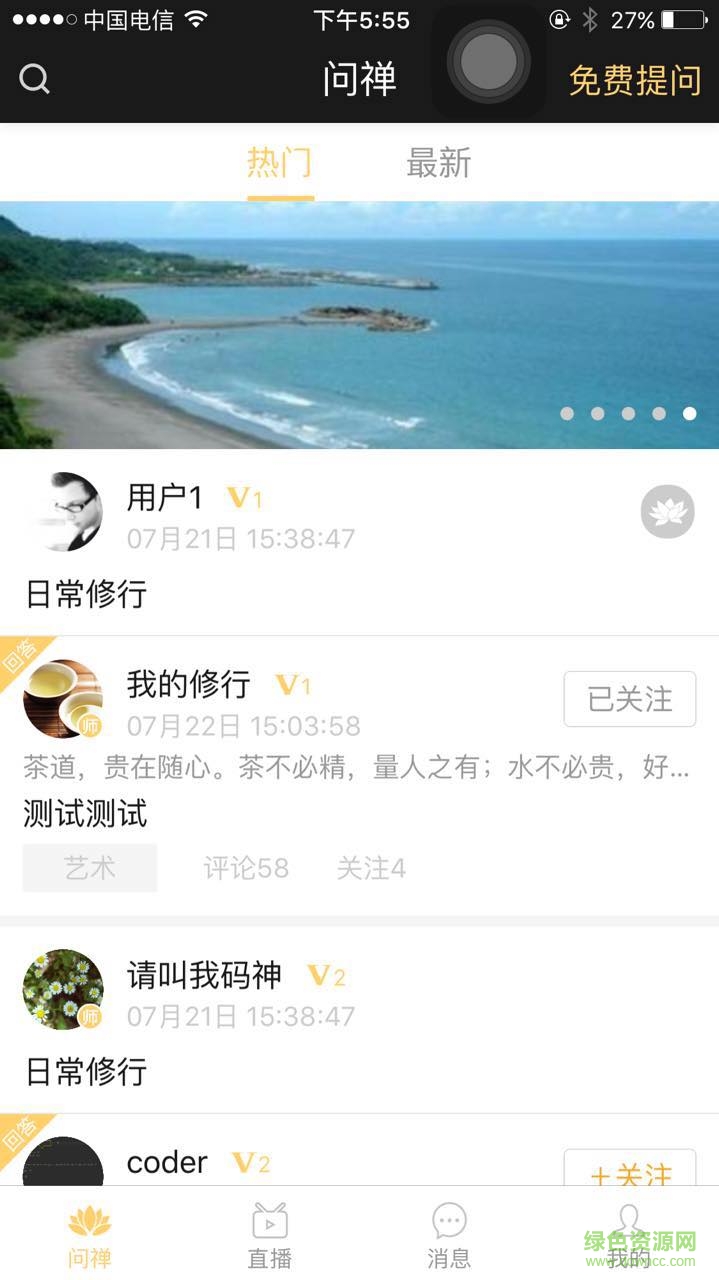
Task: Tap the lotus icon on 用户1's post
Action: [667, 512]
